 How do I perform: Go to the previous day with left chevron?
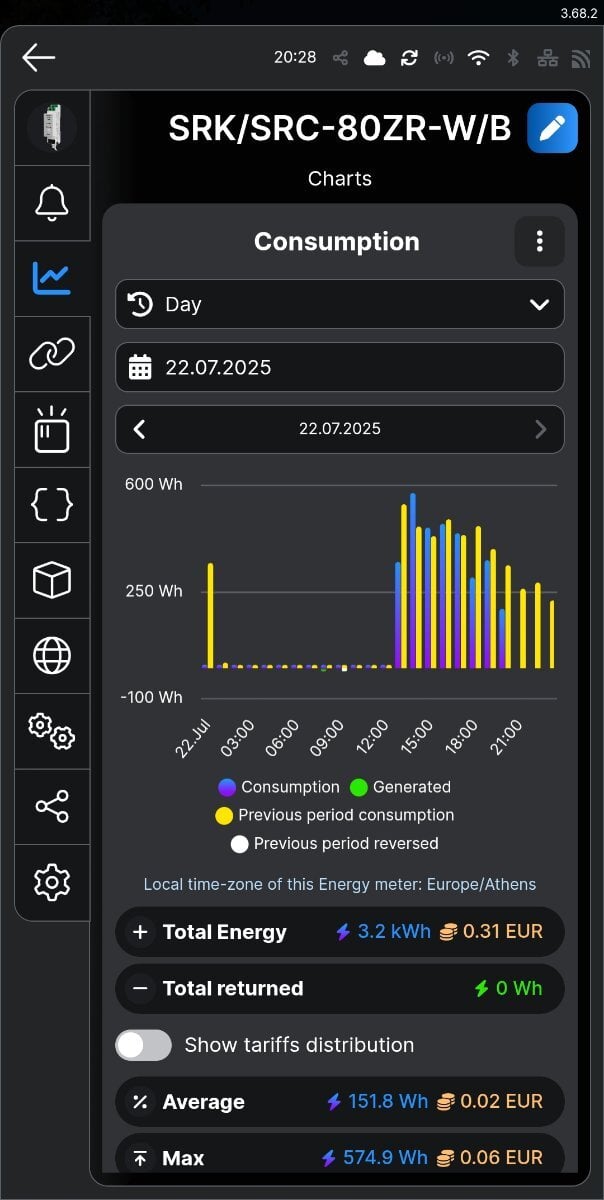pyautogui.click(x=140, y=429)
